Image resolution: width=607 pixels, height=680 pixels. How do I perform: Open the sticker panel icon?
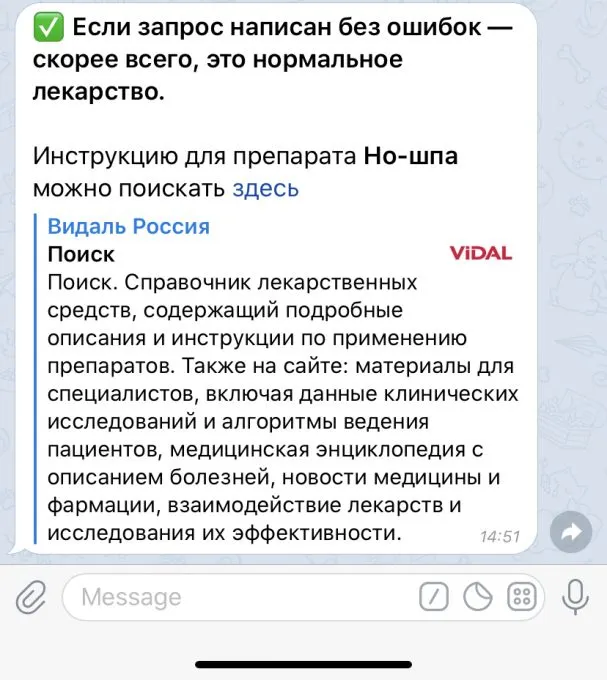click(x=477, y=598)
